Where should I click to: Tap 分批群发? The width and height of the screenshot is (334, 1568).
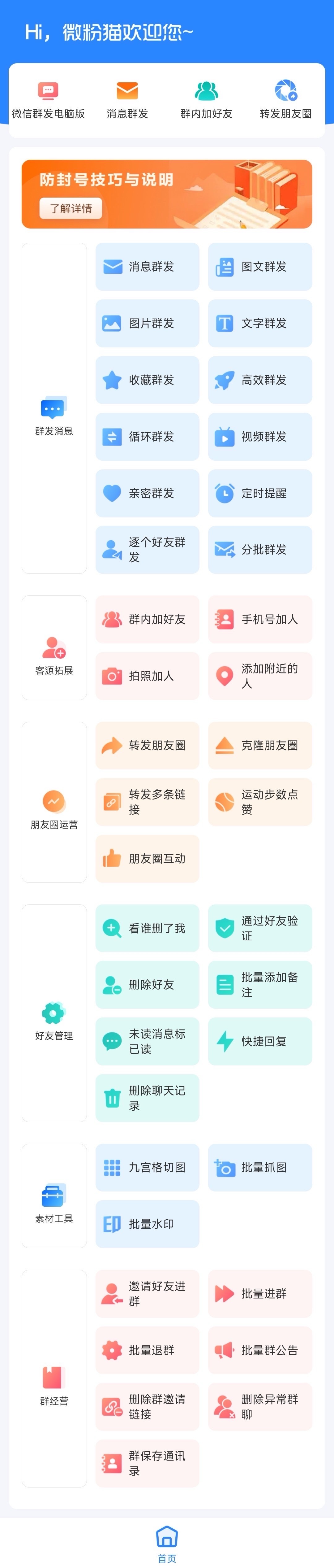coord(260,550)
